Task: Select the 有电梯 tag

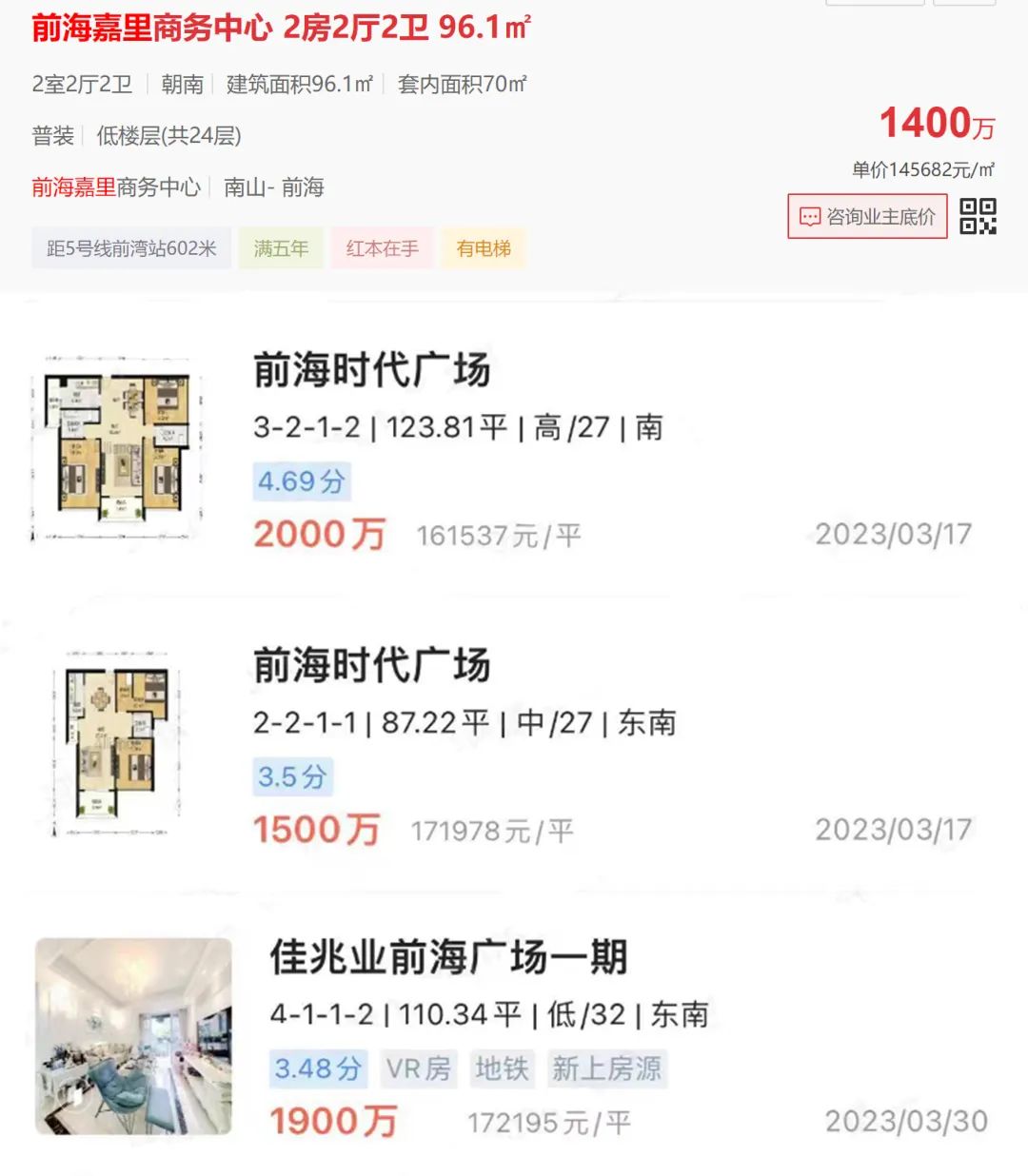Action: 483,248
